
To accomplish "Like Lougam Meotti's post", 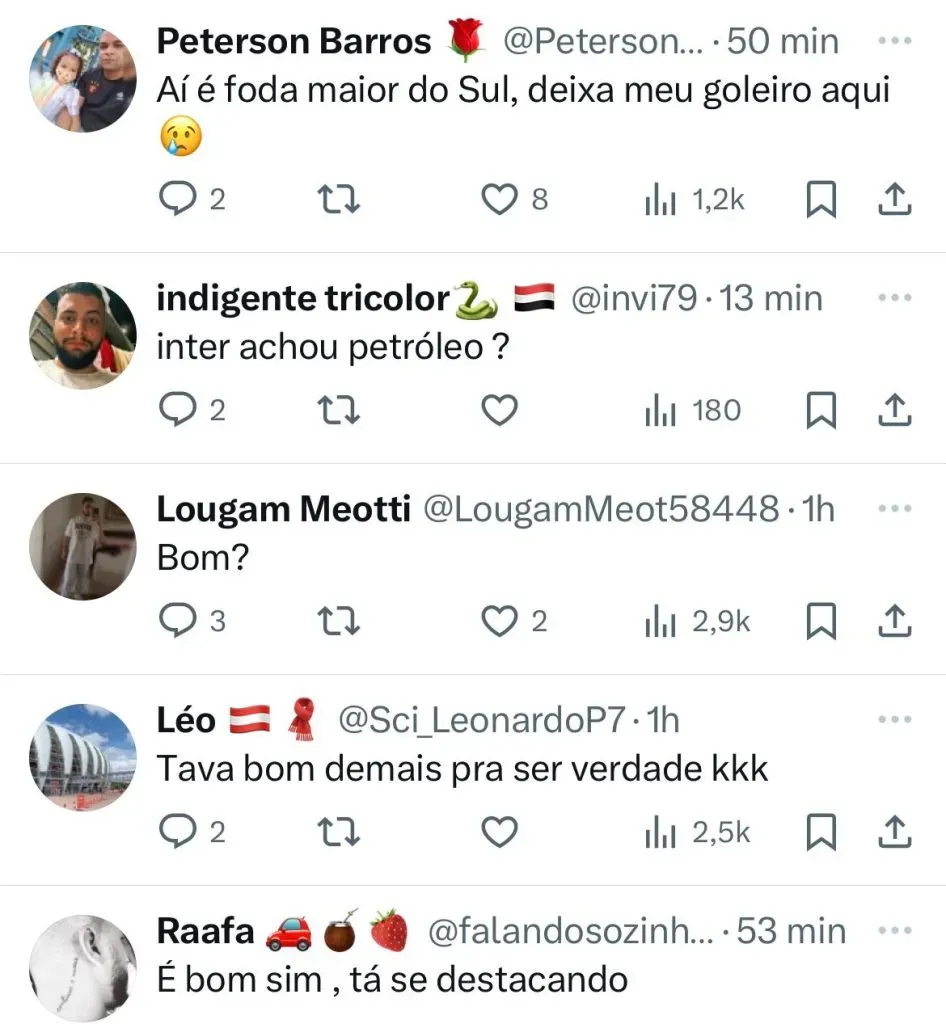I will (x=499, y=622).
